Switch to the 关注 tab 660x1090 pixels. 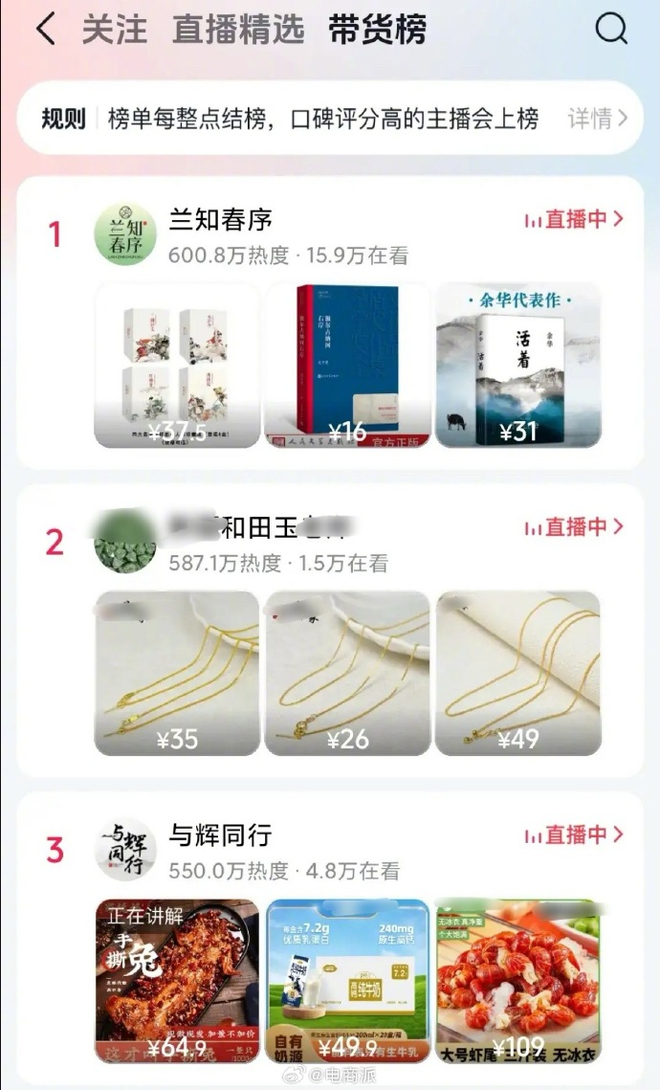[x=114, y=30]
